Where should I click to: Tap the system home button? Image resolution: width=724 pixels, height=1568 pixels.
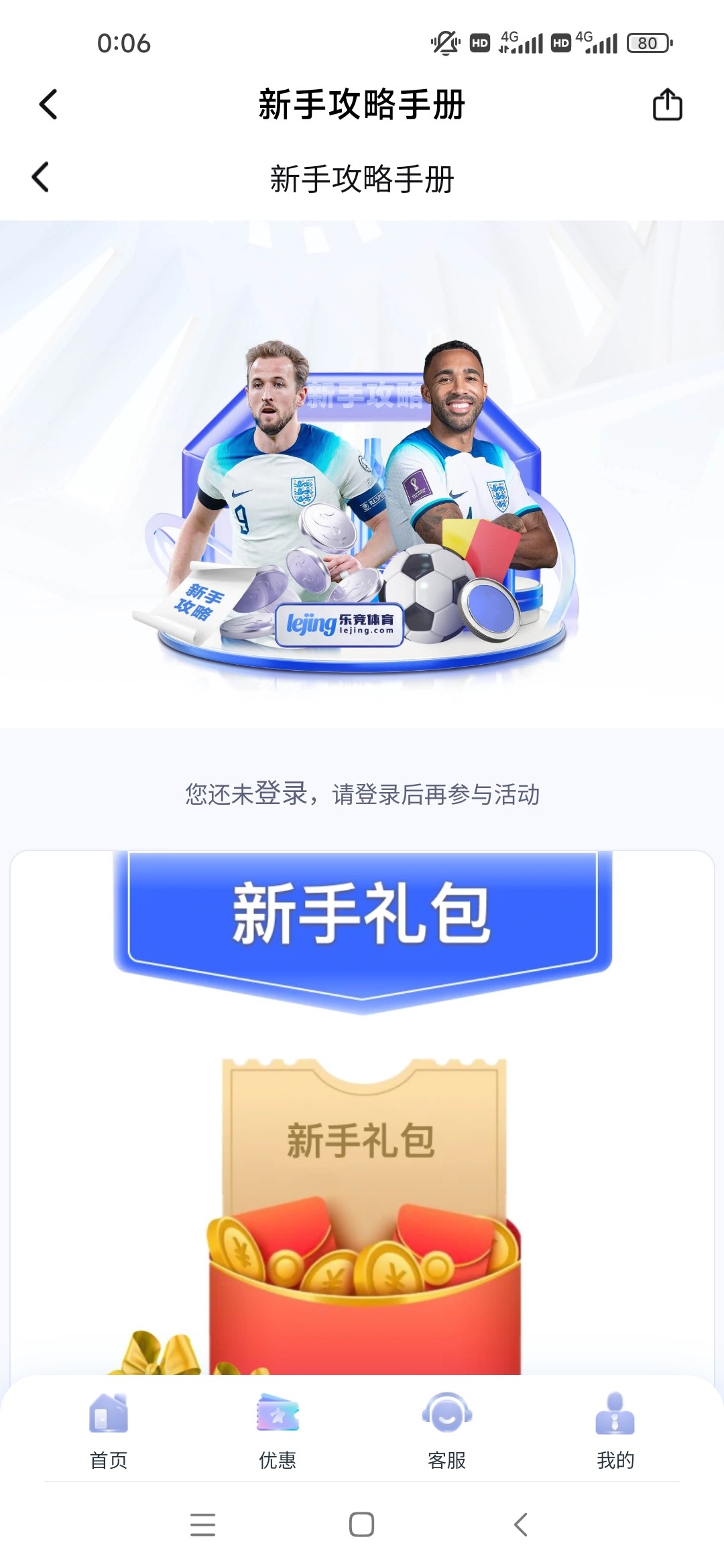coord(361,1524)
